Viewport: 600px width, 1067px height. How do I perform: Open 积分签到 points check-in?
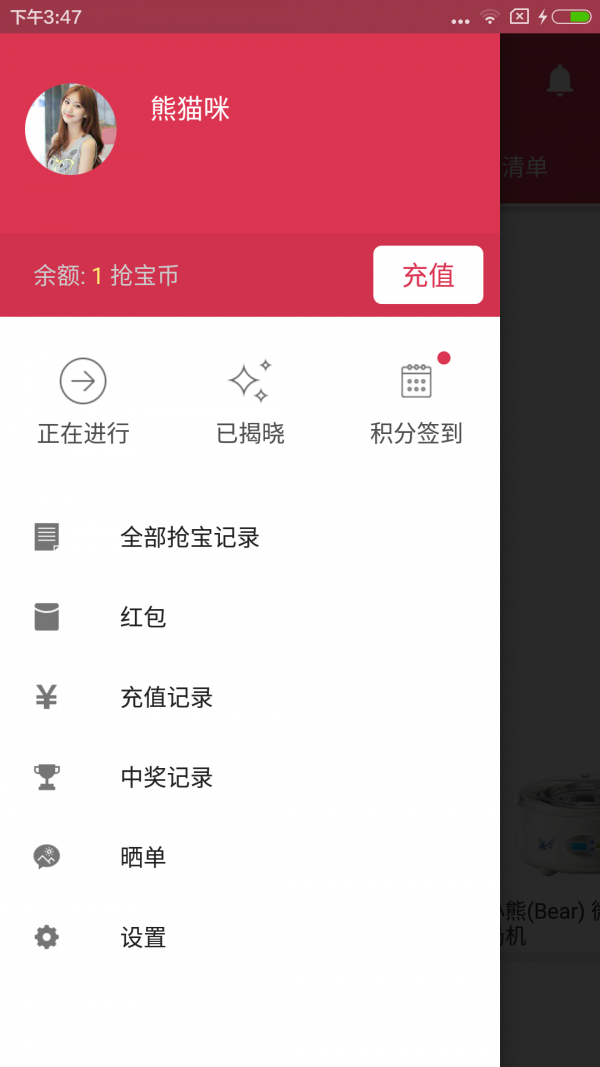pos(416,402)
